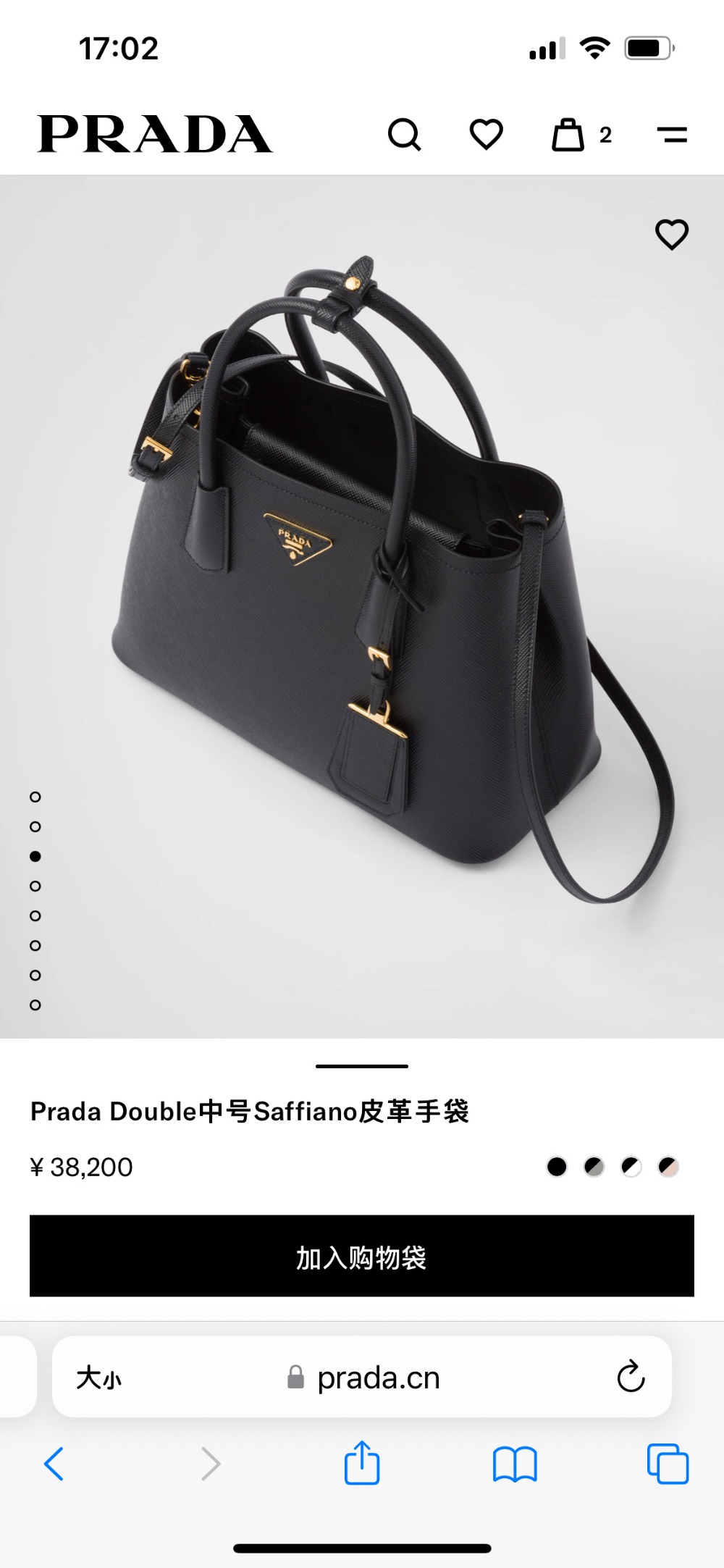Screen dimensions: 724x1568
Task: Share this page via Safari
Action: tap(361, 1464)
